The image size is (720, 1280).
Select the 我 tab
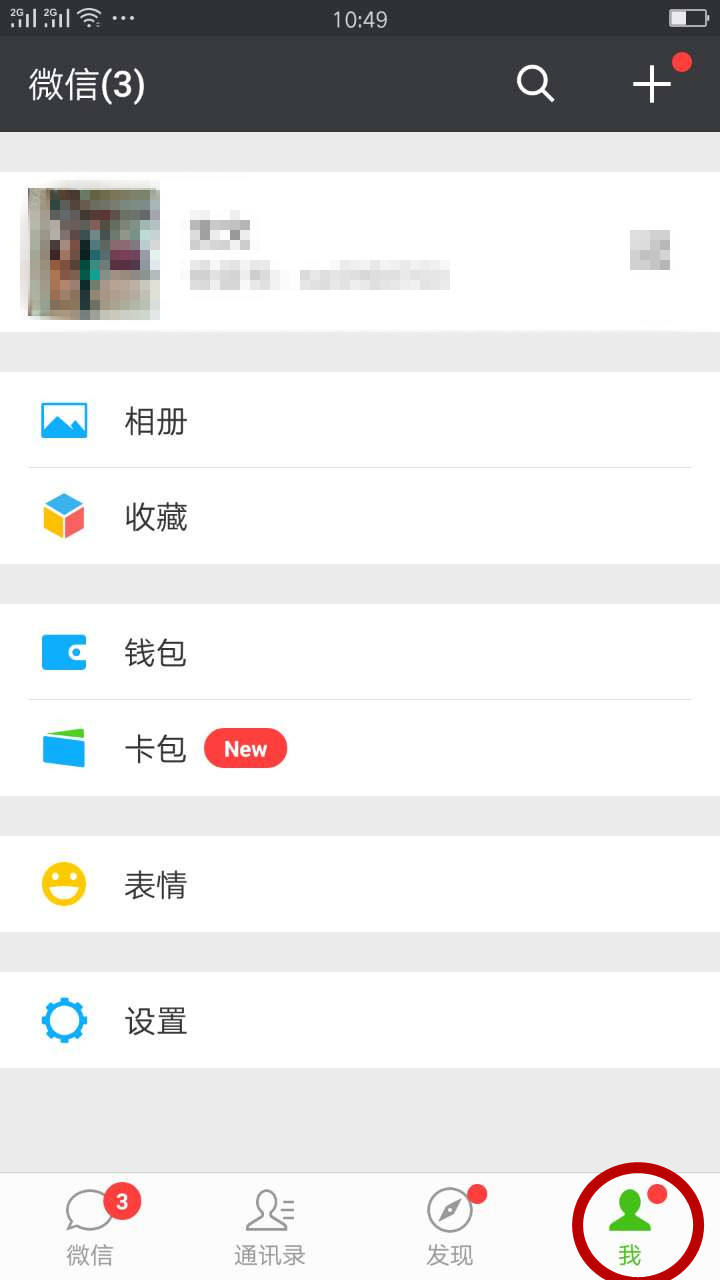pos(630,1226)
